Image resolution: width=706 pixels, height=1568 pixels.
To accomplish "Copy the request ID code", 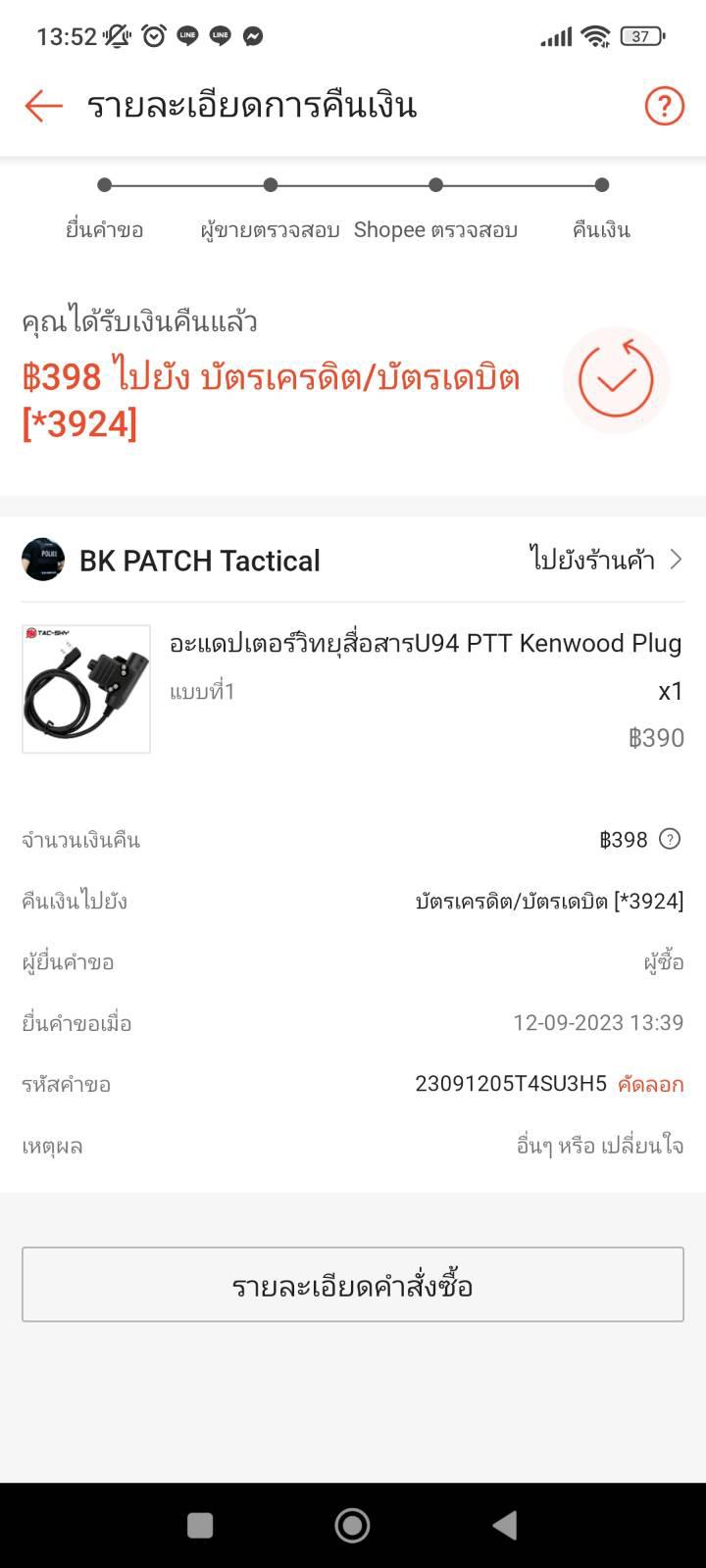I will click(x=650, y=1084).
